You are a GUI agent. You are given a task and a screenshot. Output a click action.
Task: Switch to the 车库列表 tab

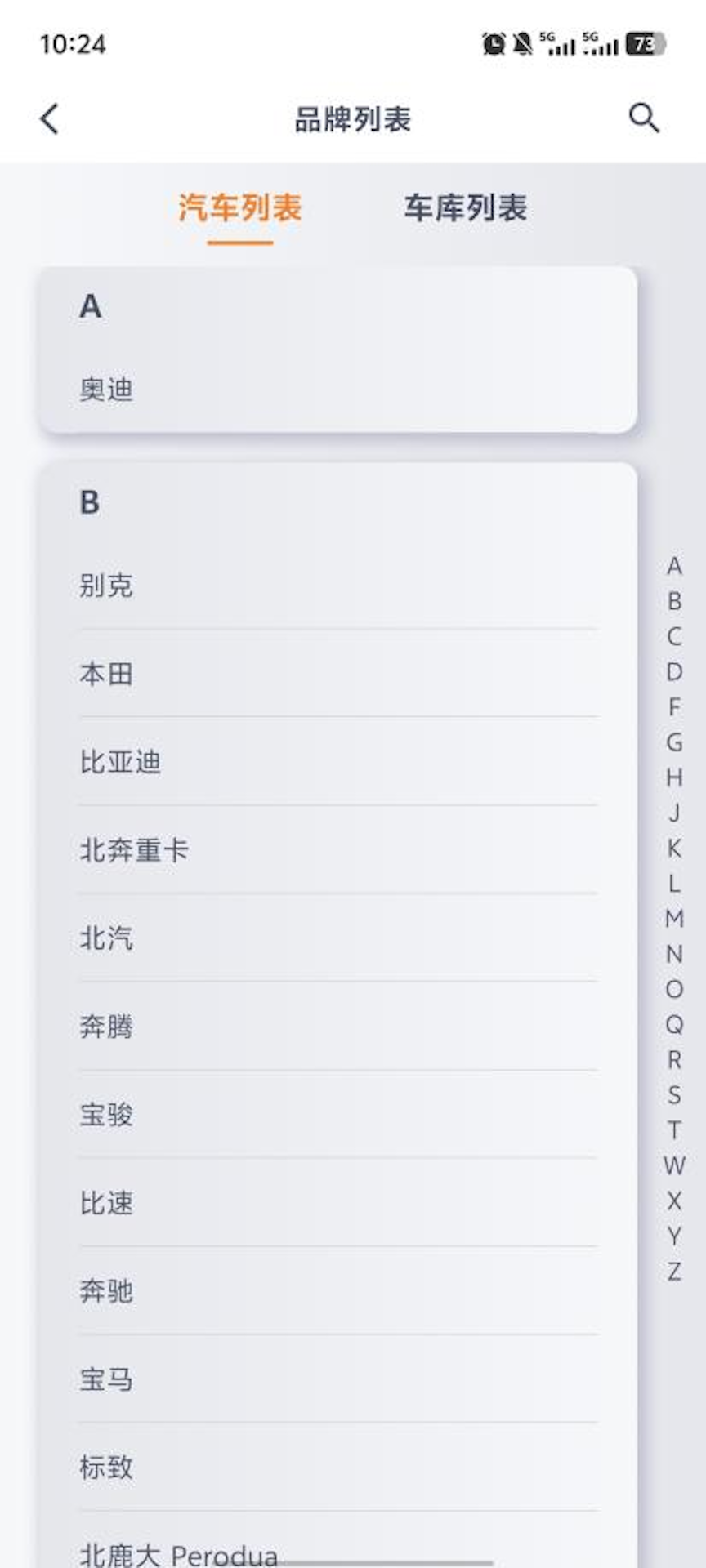click(x=466, y=209)
